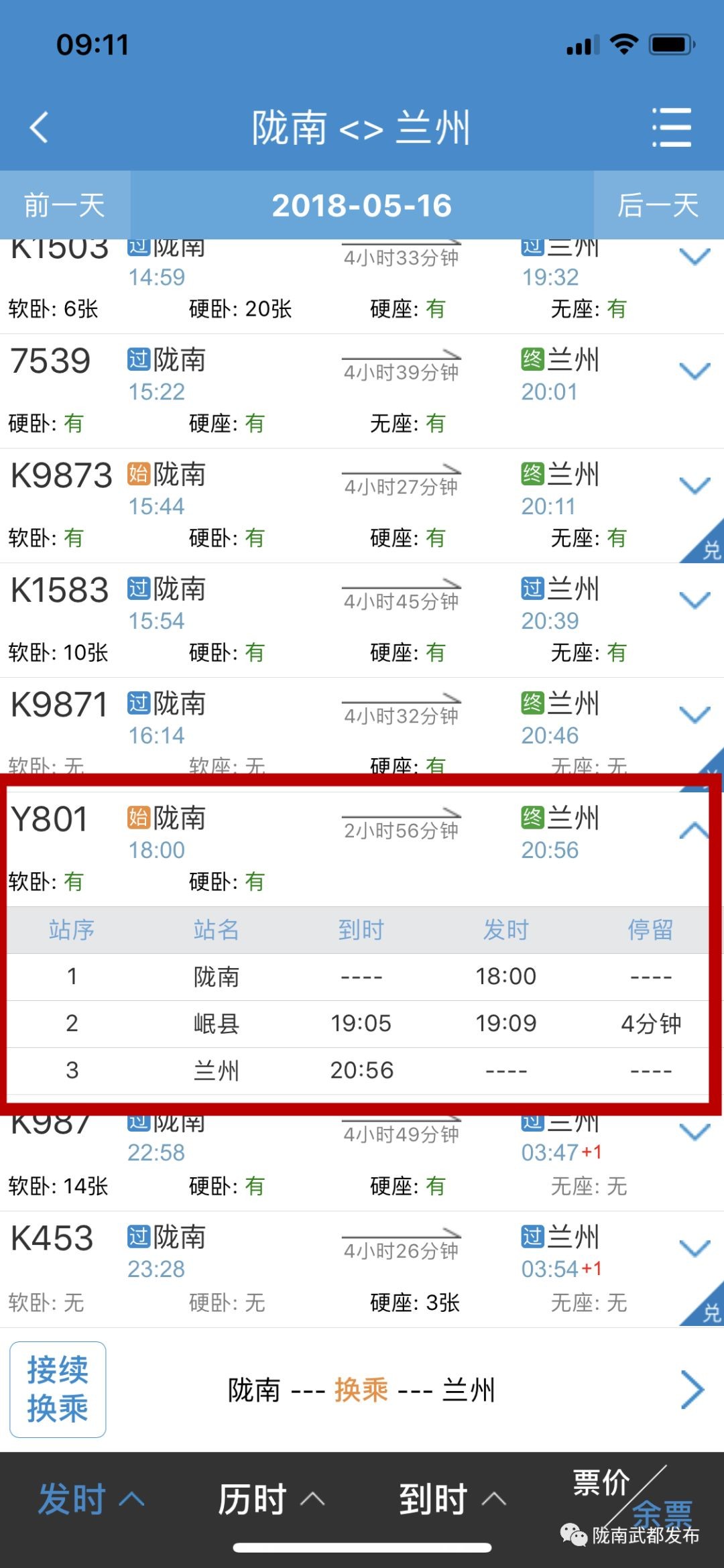Image resolution: width=724 pixels, height=1568 pixels.
Task: Sort by duration (历时)
Action: (x=271, y=1498)
